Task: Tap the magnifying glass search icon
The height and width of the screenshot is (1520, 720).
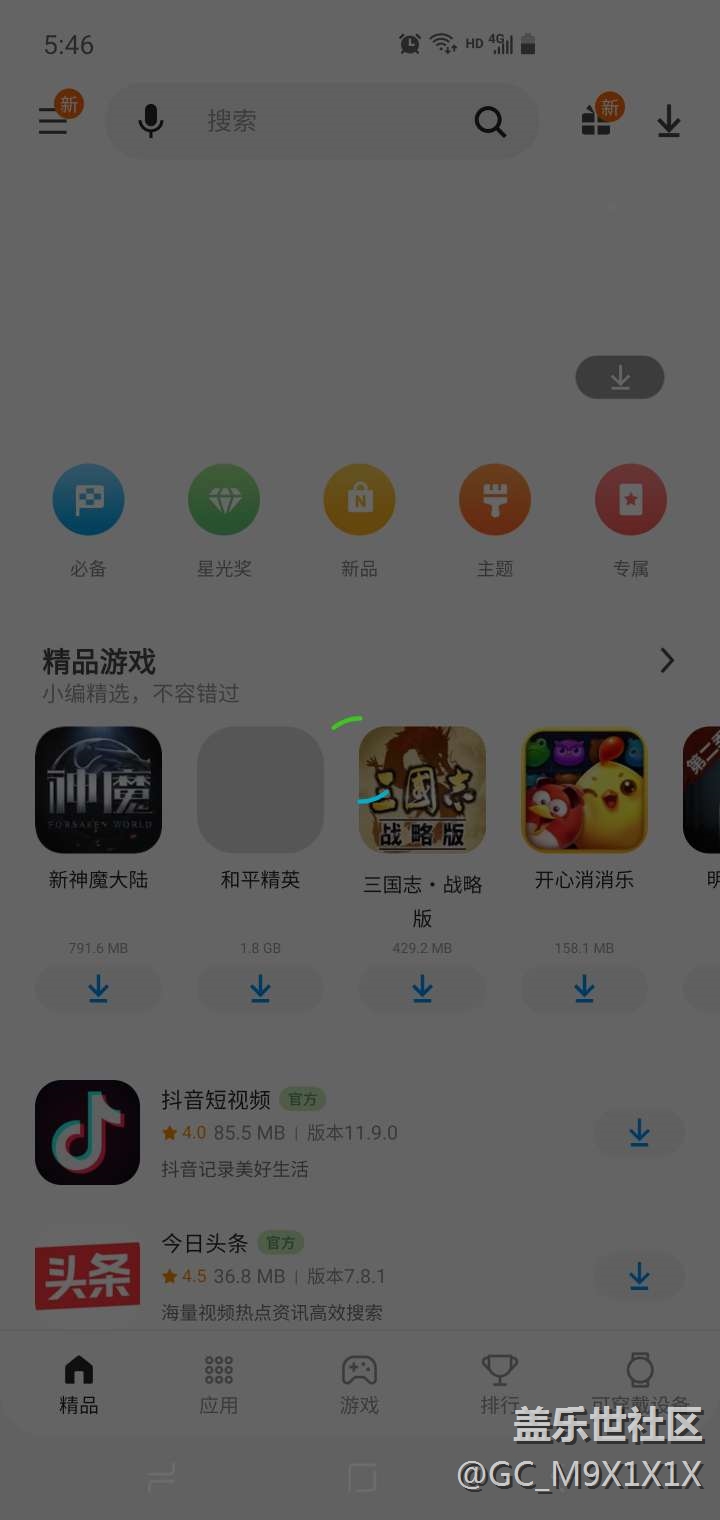Action: click(x=490, y=121)
